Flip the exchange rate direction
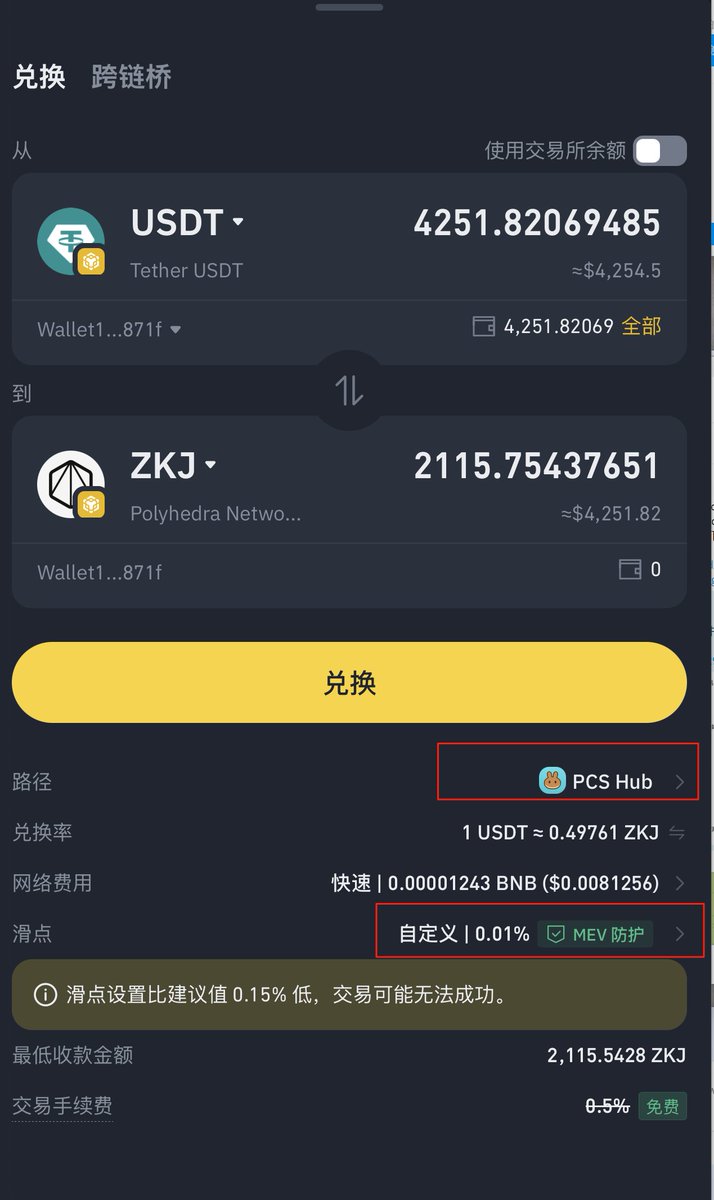This screenshot has width=714, height=1200. pos(677,833)
